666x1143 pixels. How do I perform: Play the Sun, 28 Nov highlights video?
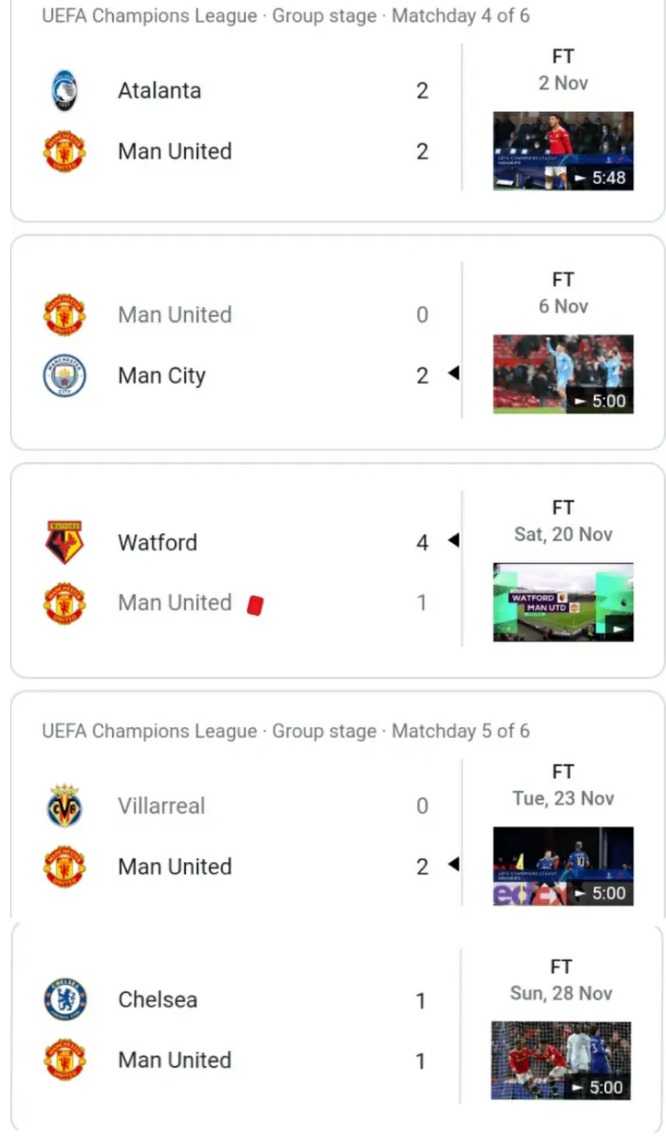pyautogui.click(x=561, y=1061)
